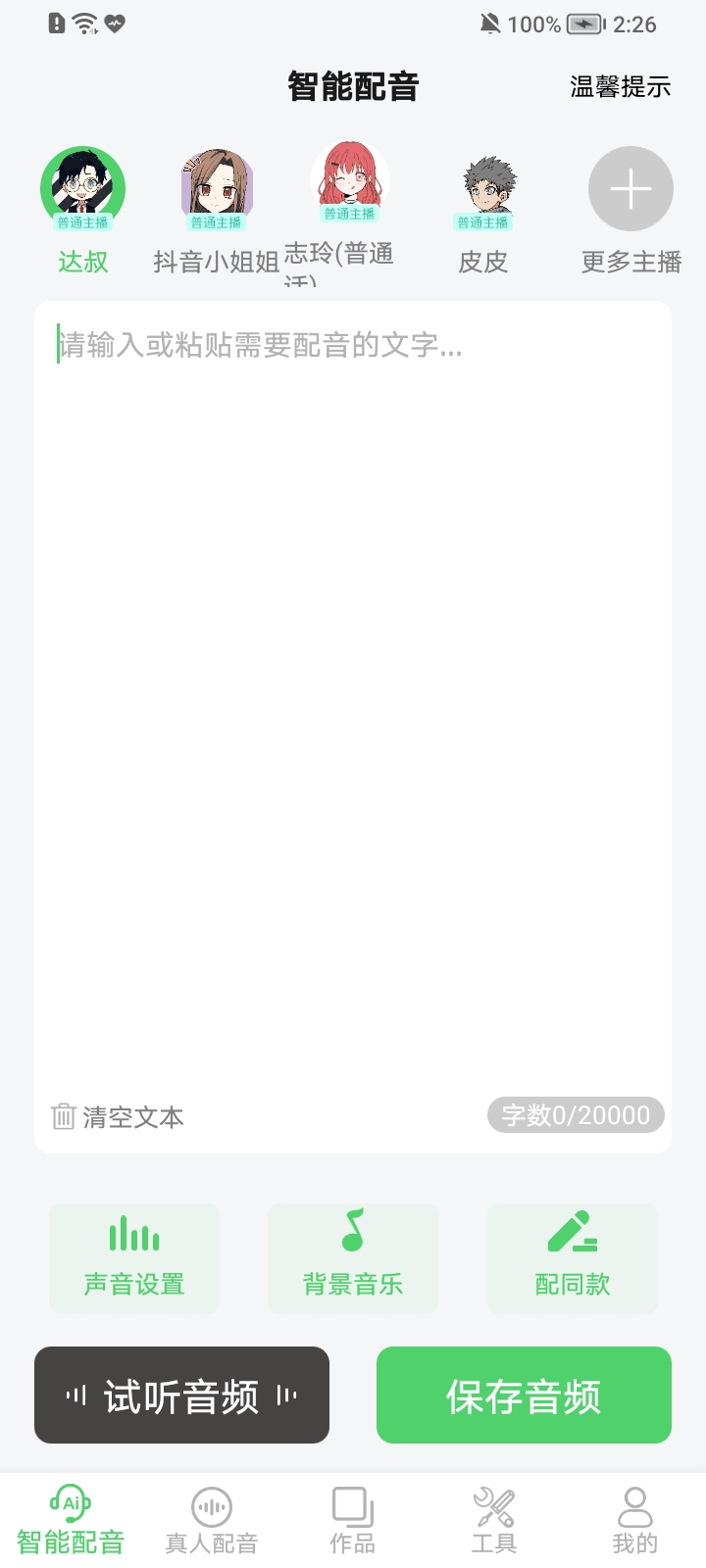Screen dimensions: 706x1568
Task: Go to the 作品 tab
Action: coord(353,1521)
